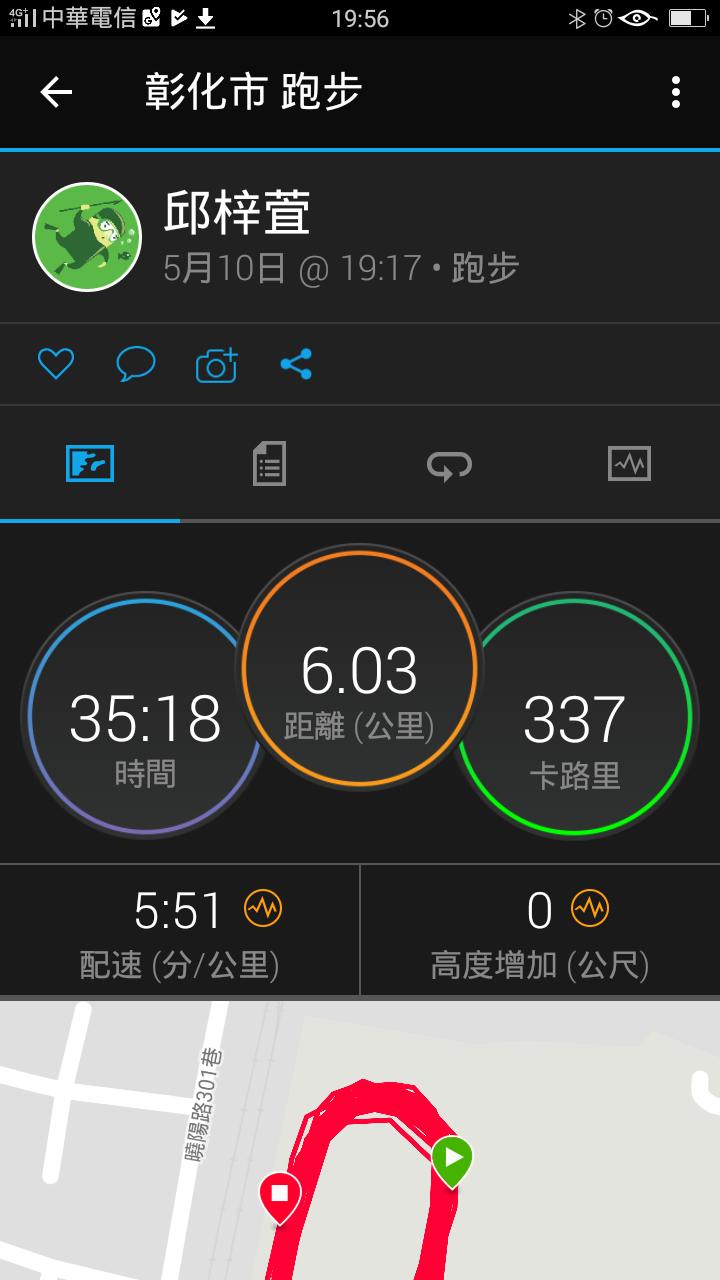Open the pace chart icon beside 5:51
Viewport: 720px width, 1280px height.
[263, 909]
